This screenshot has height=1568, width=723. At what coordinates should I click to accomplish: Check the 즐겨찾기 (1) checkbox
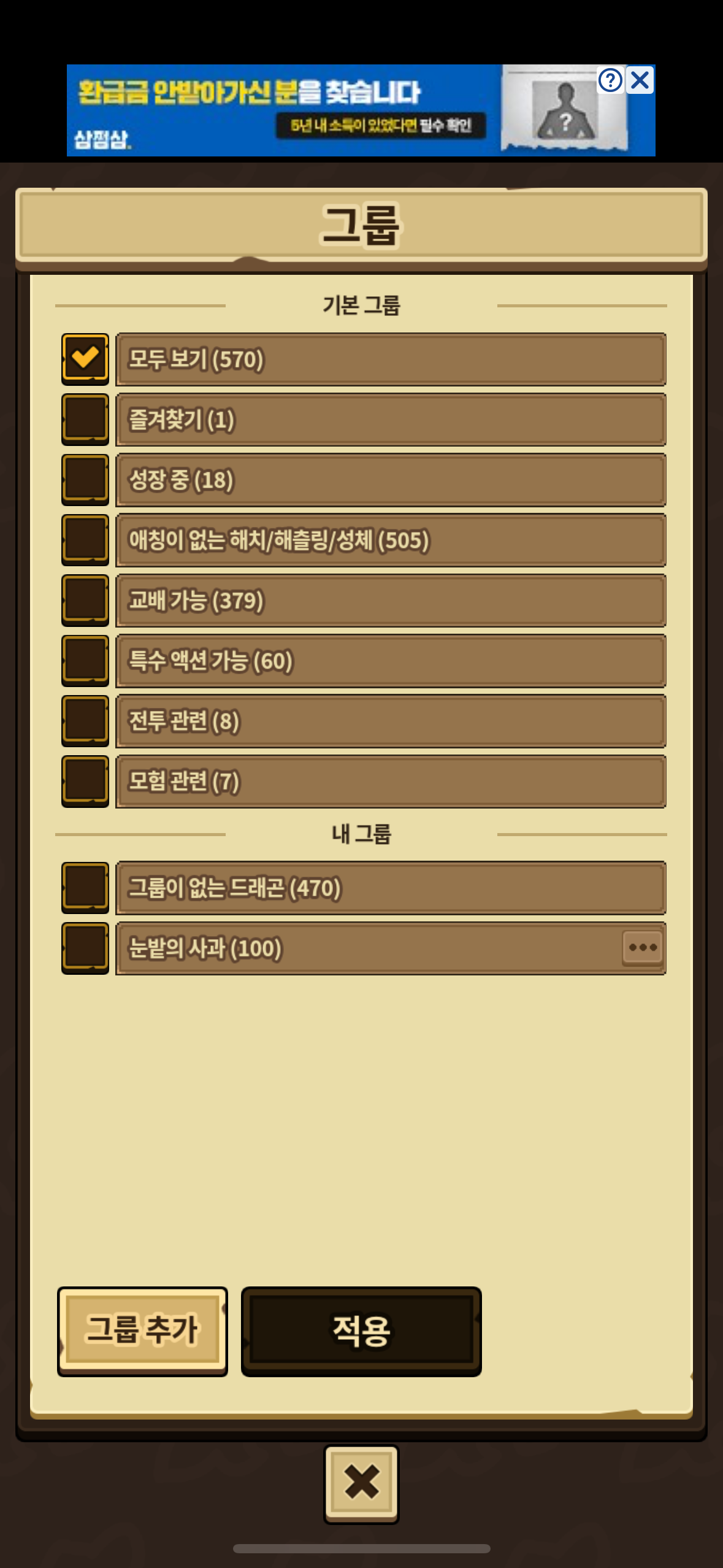point(85,419)
